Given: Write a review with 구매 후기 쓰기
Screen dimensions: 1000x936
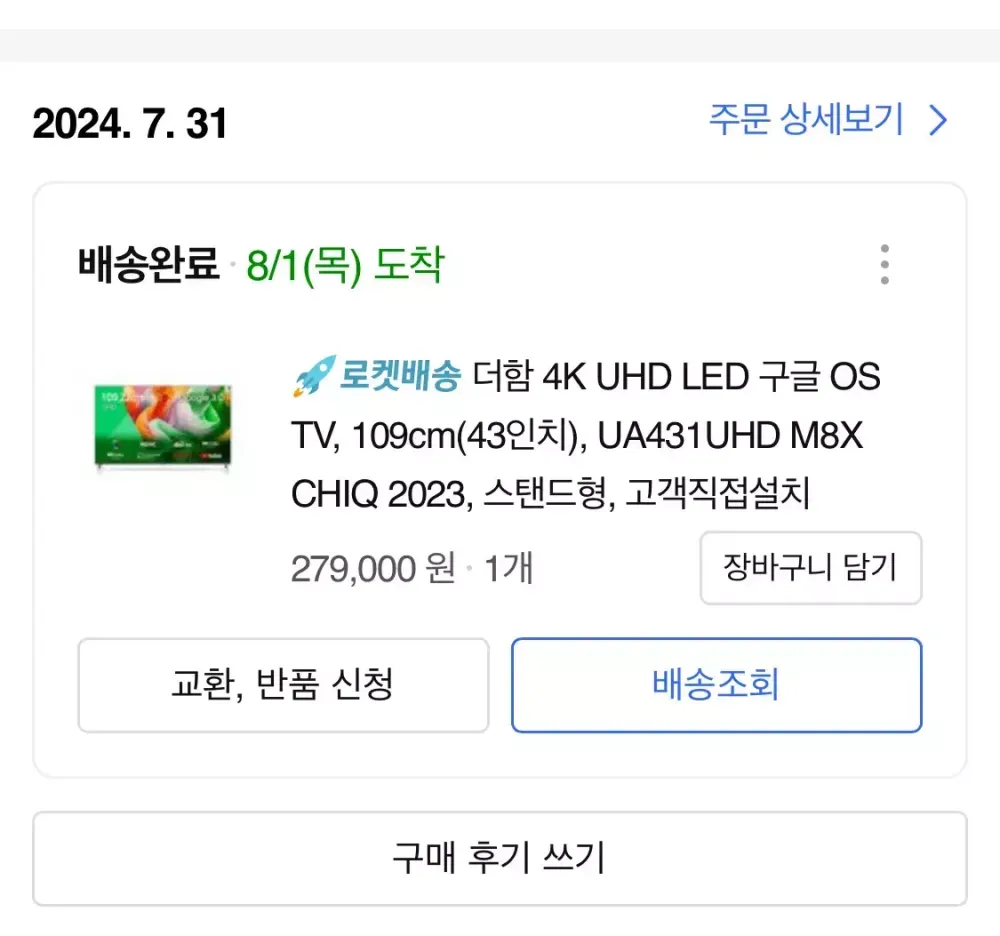Looking at the screenshot, I should coord(499,858).
